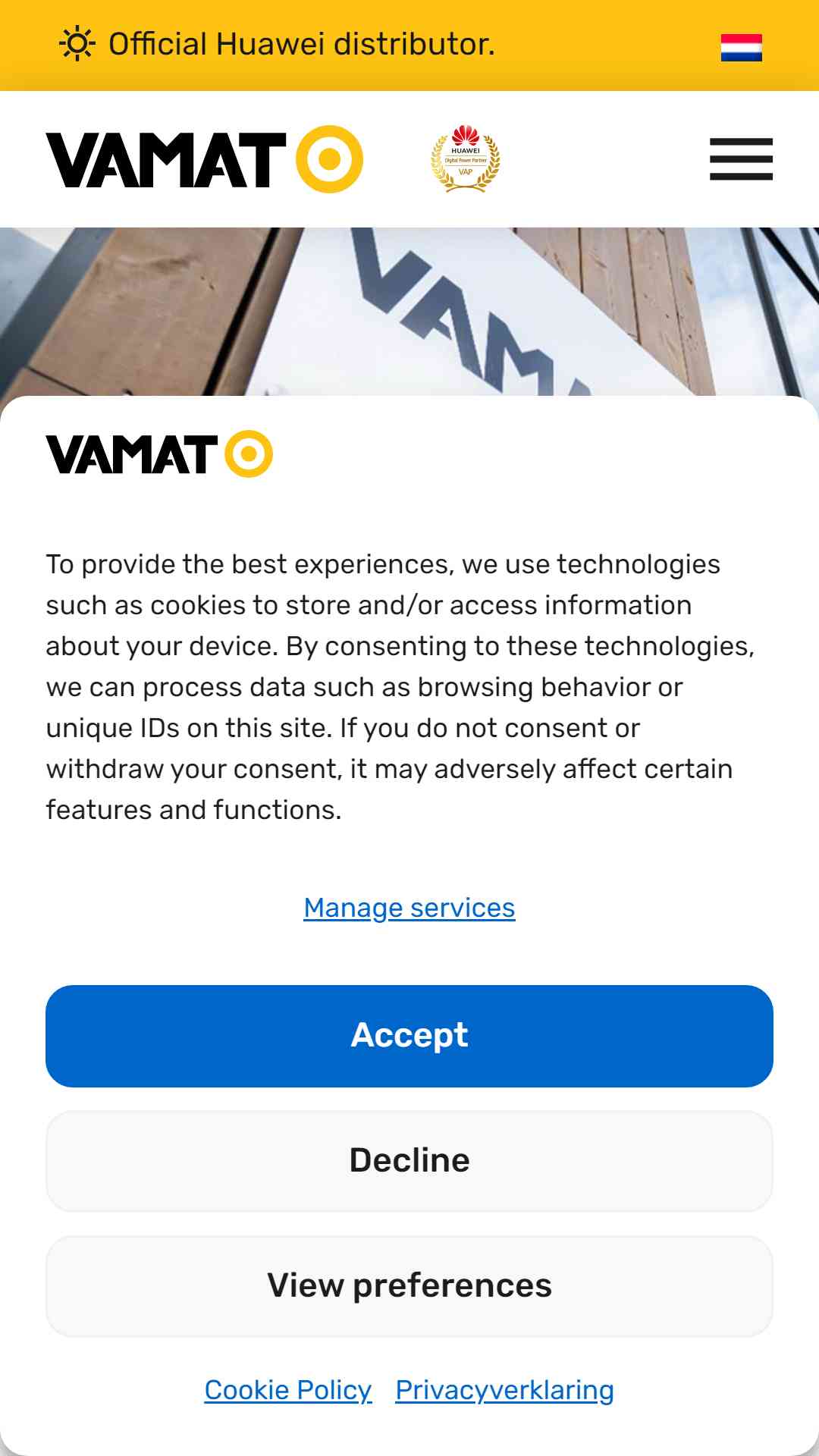Open View preferences
The image size is (819, 1456).
[x=409, y=1286]
